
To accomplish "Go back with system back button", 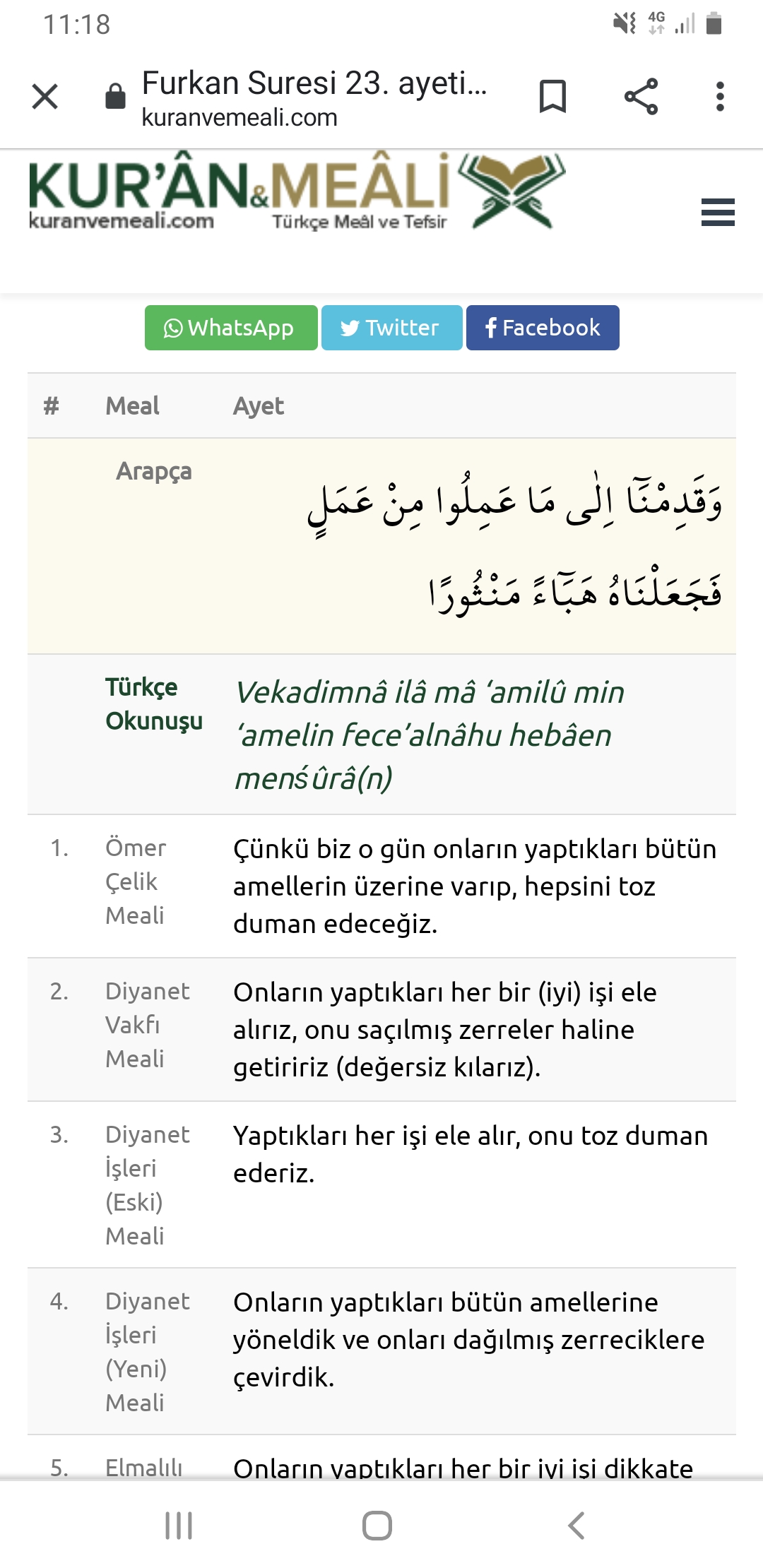I will coord(576,1526).
